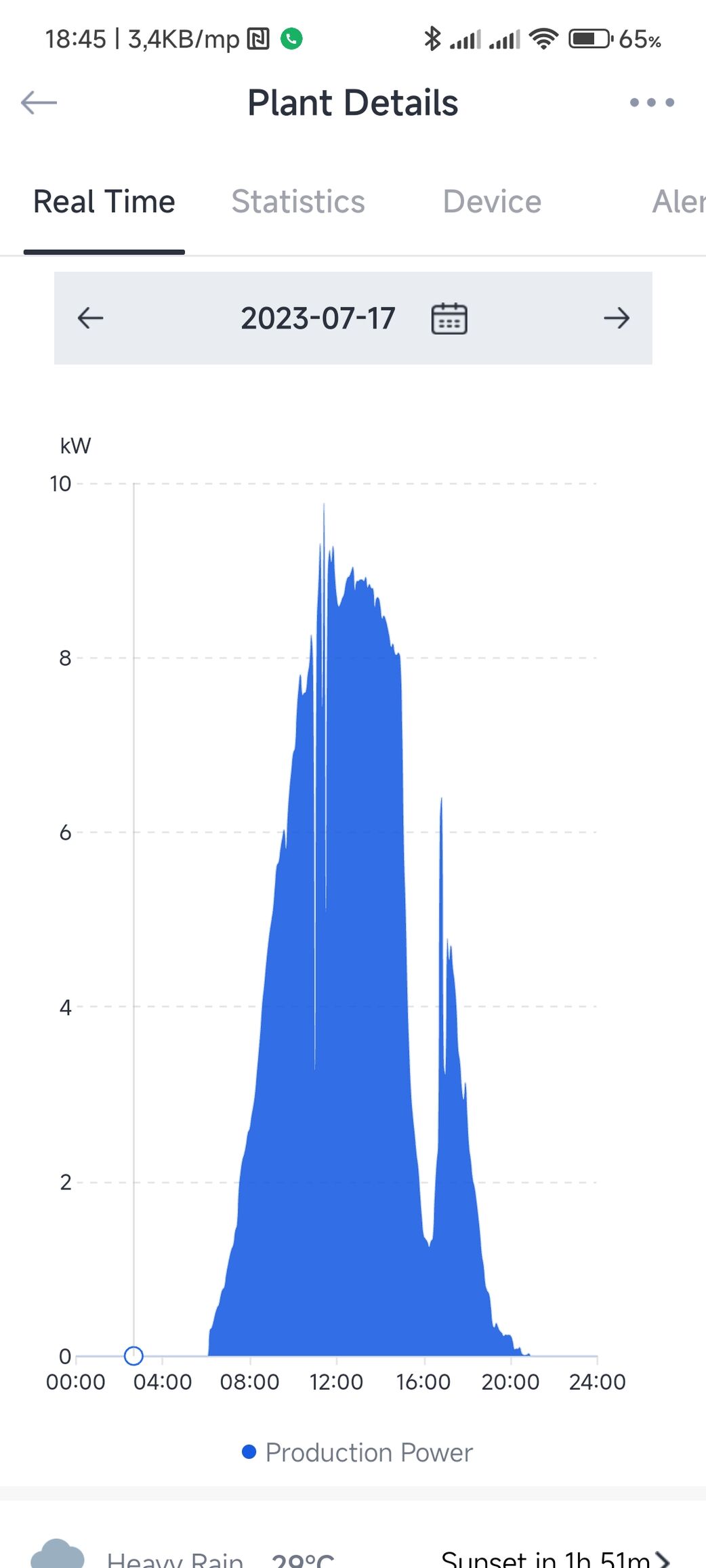Screen dimensions: 706x1568
Task: Go back from Plant Details
Action: pyautogui.click(x=39, y=103)
